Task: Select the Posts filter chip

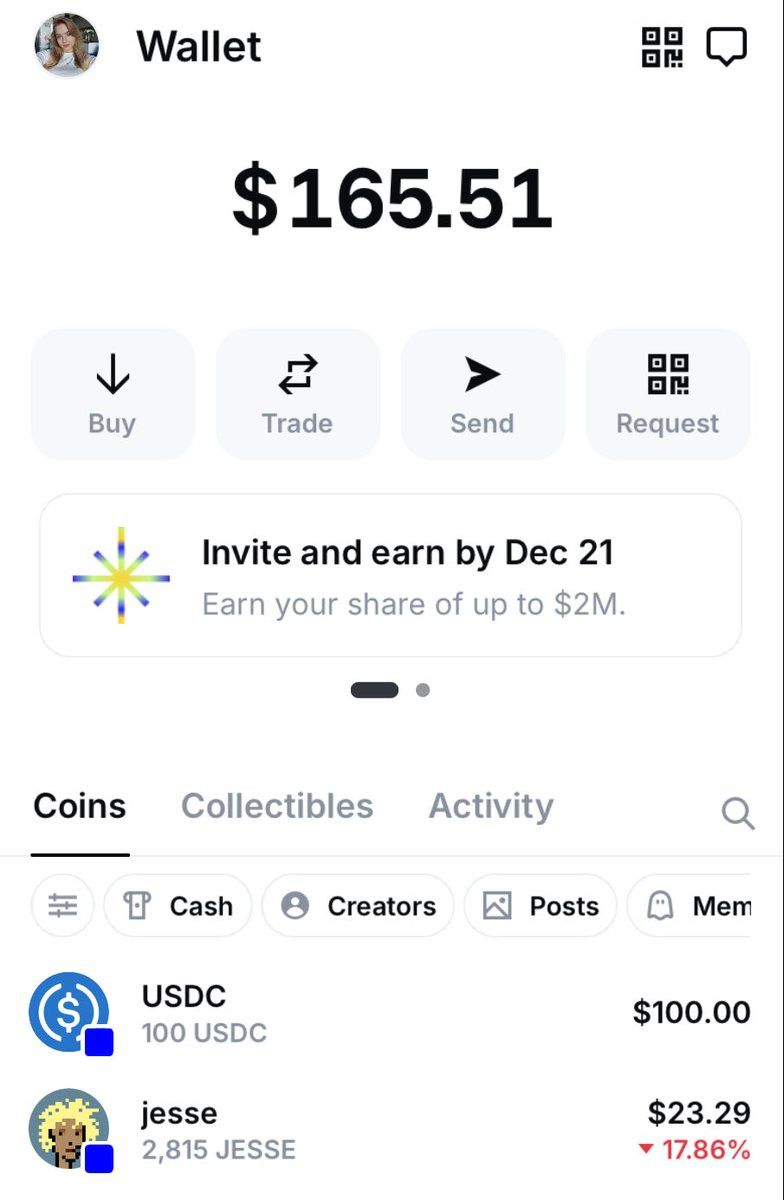Action: [540, 906]
